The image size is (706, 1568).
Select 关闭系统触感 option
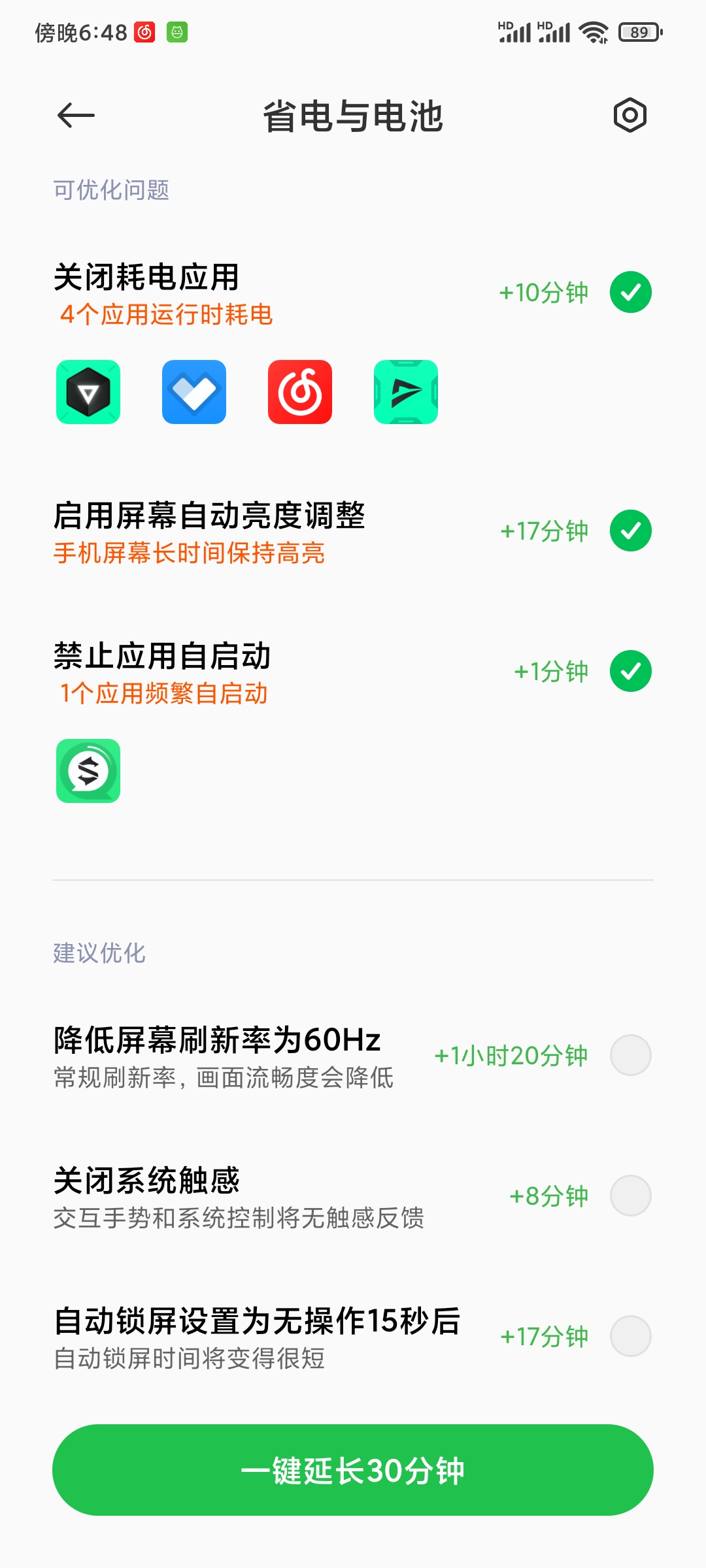pyautogui.click(x=631, y=1196)
